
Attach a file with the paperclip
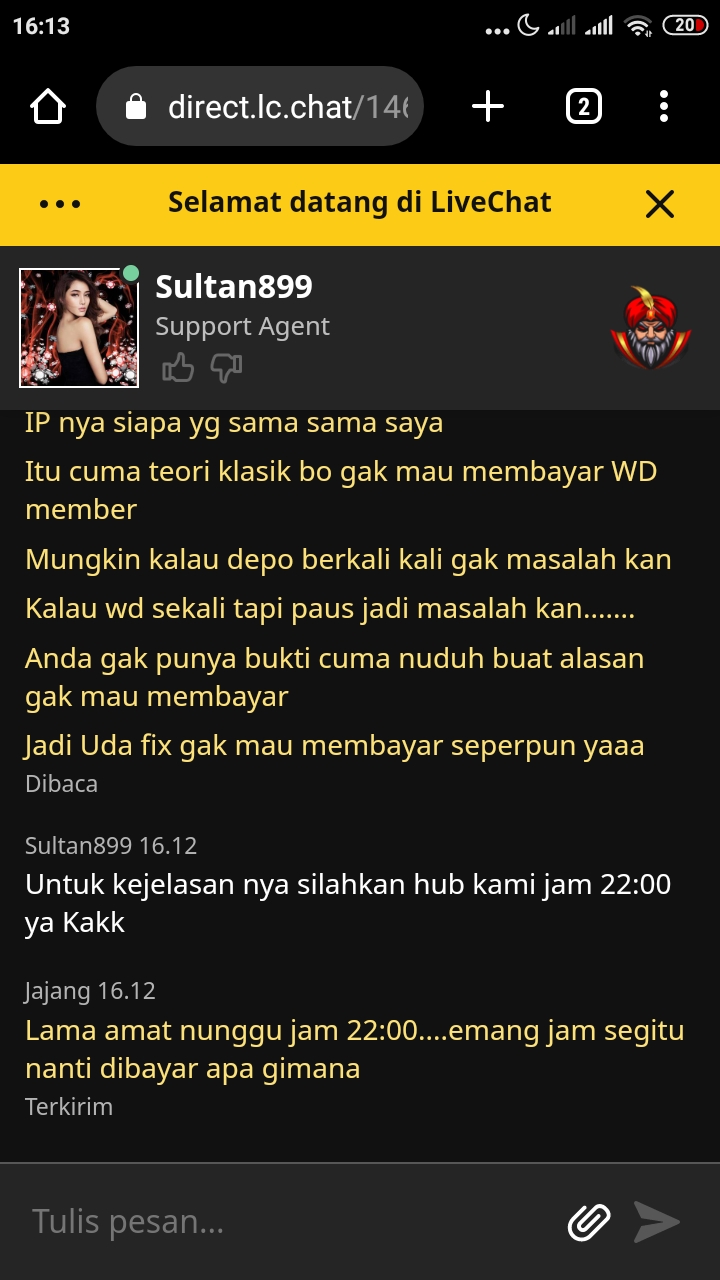(589, 1221)
